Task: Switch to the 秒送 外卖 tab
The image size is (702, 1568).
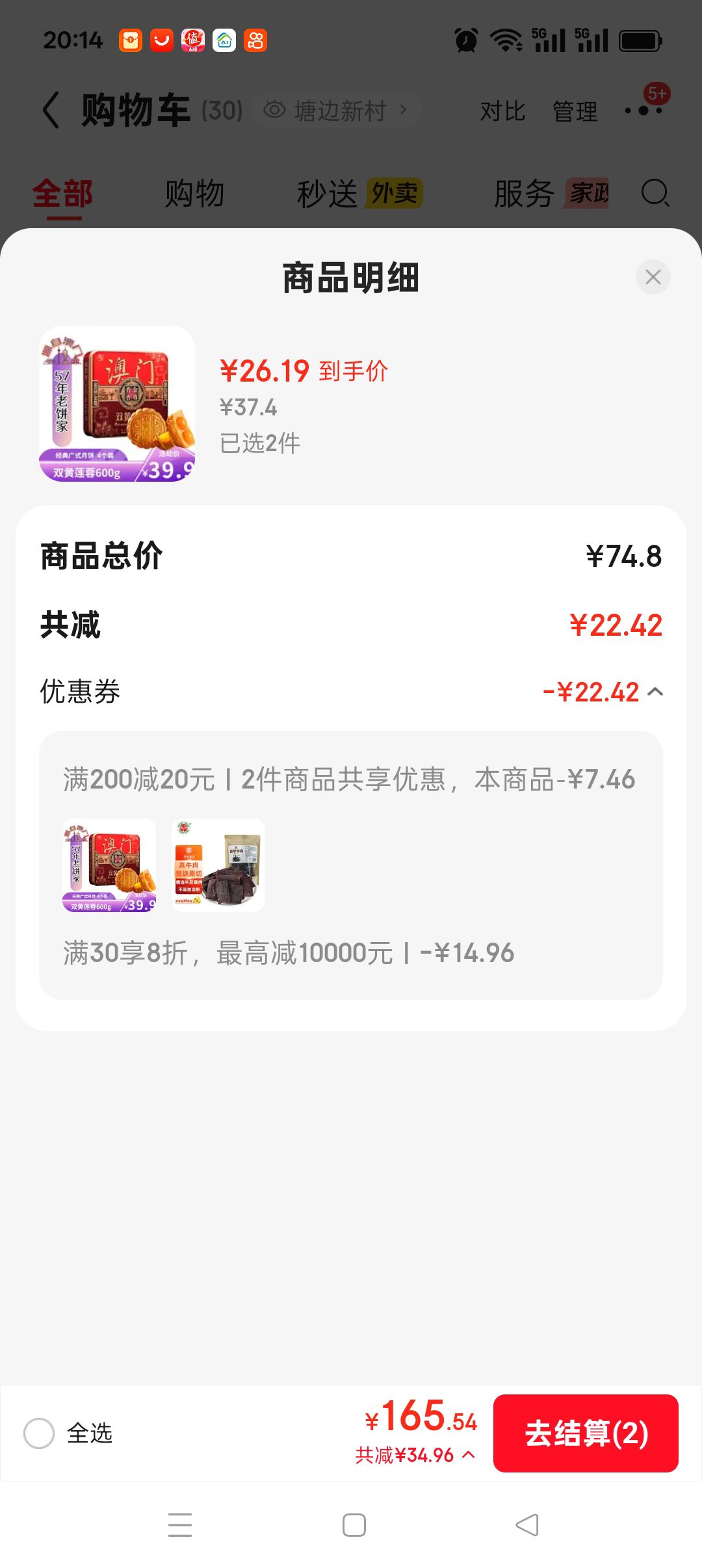Action: [x=359, y=194]
